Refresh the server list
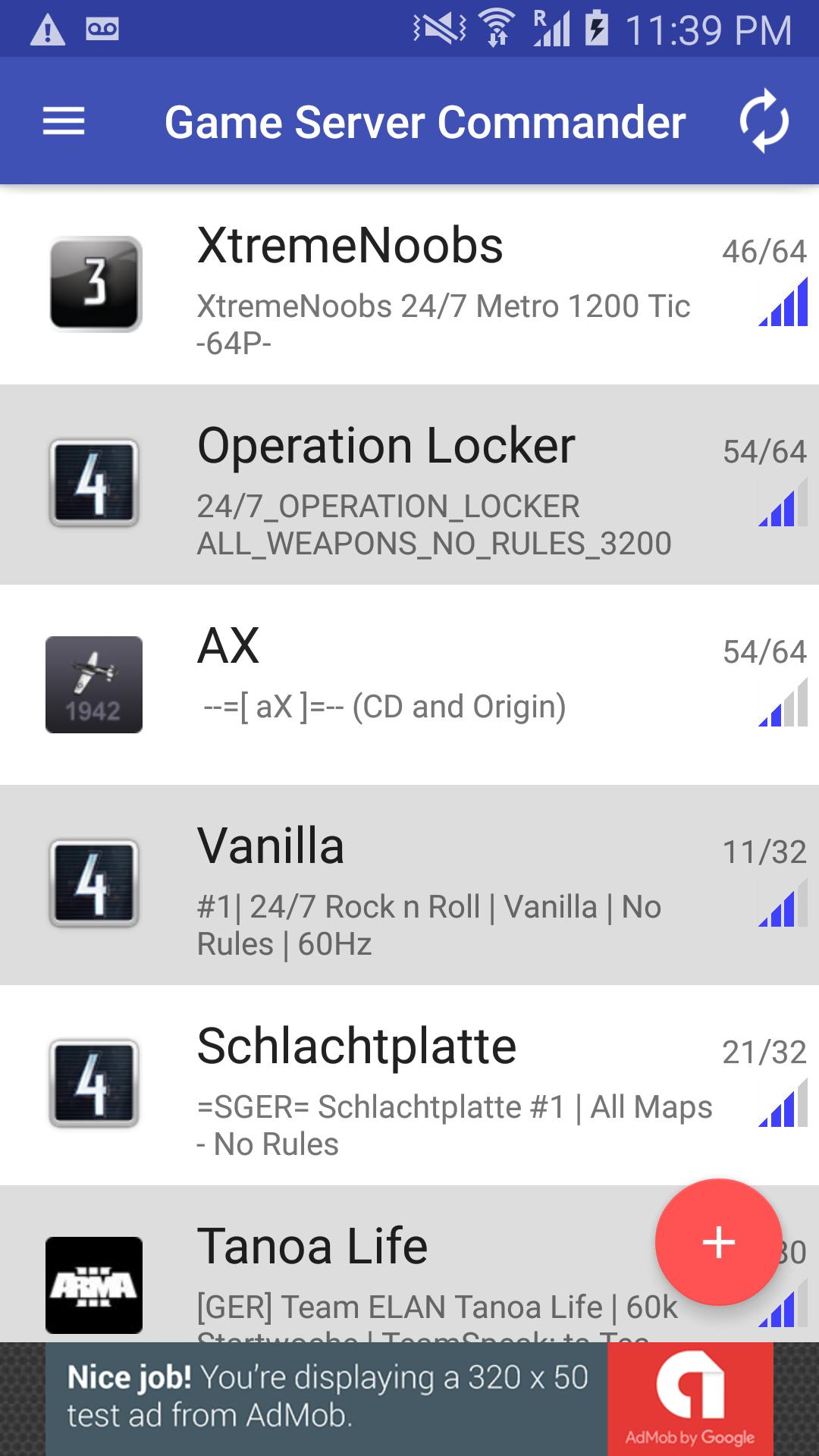This screenshot has width=819, height=1456. 764,121
